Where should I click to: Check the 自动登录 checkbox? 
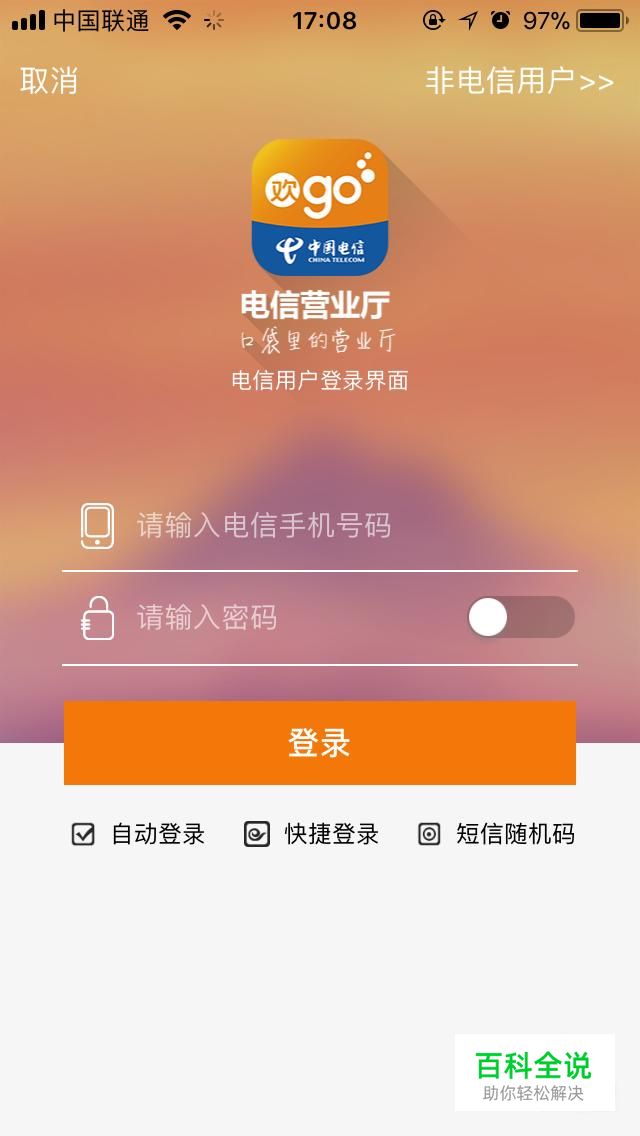[84, 834]
